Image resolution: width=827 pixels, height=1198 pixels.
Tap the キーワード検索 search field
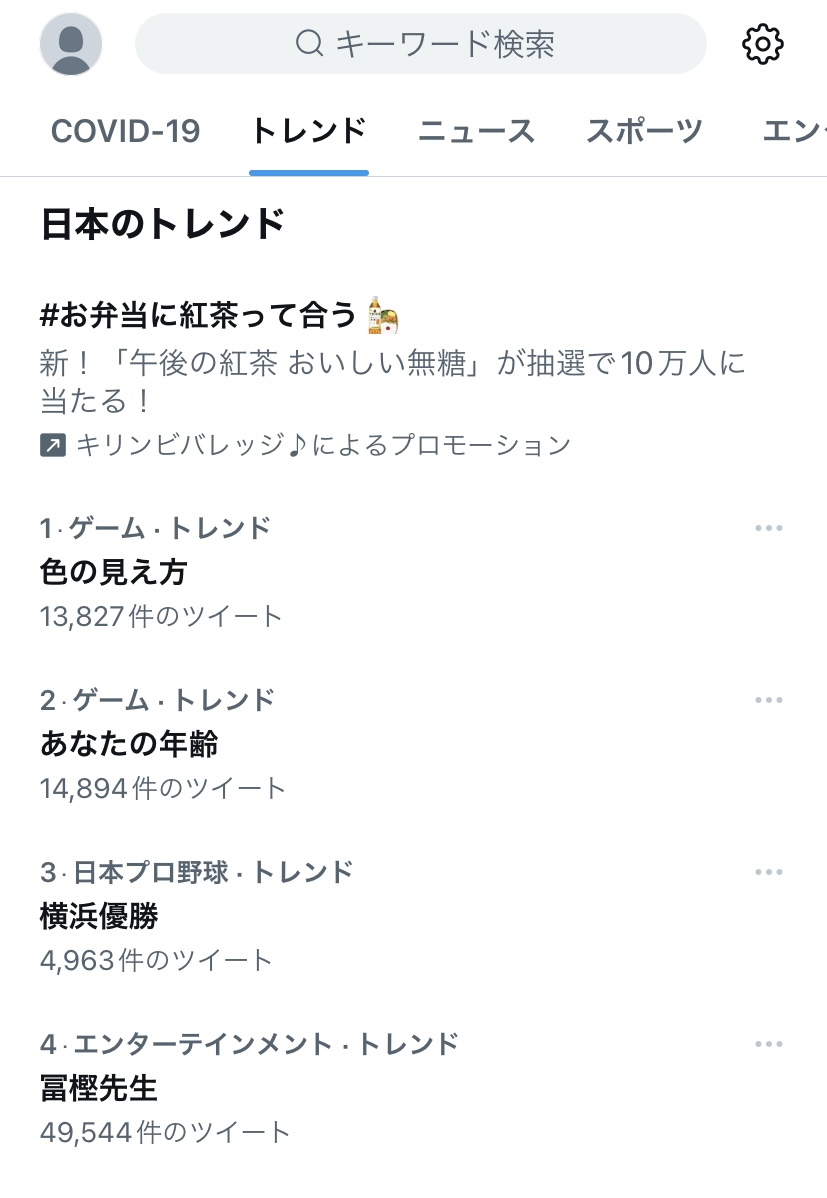point(421,44)
